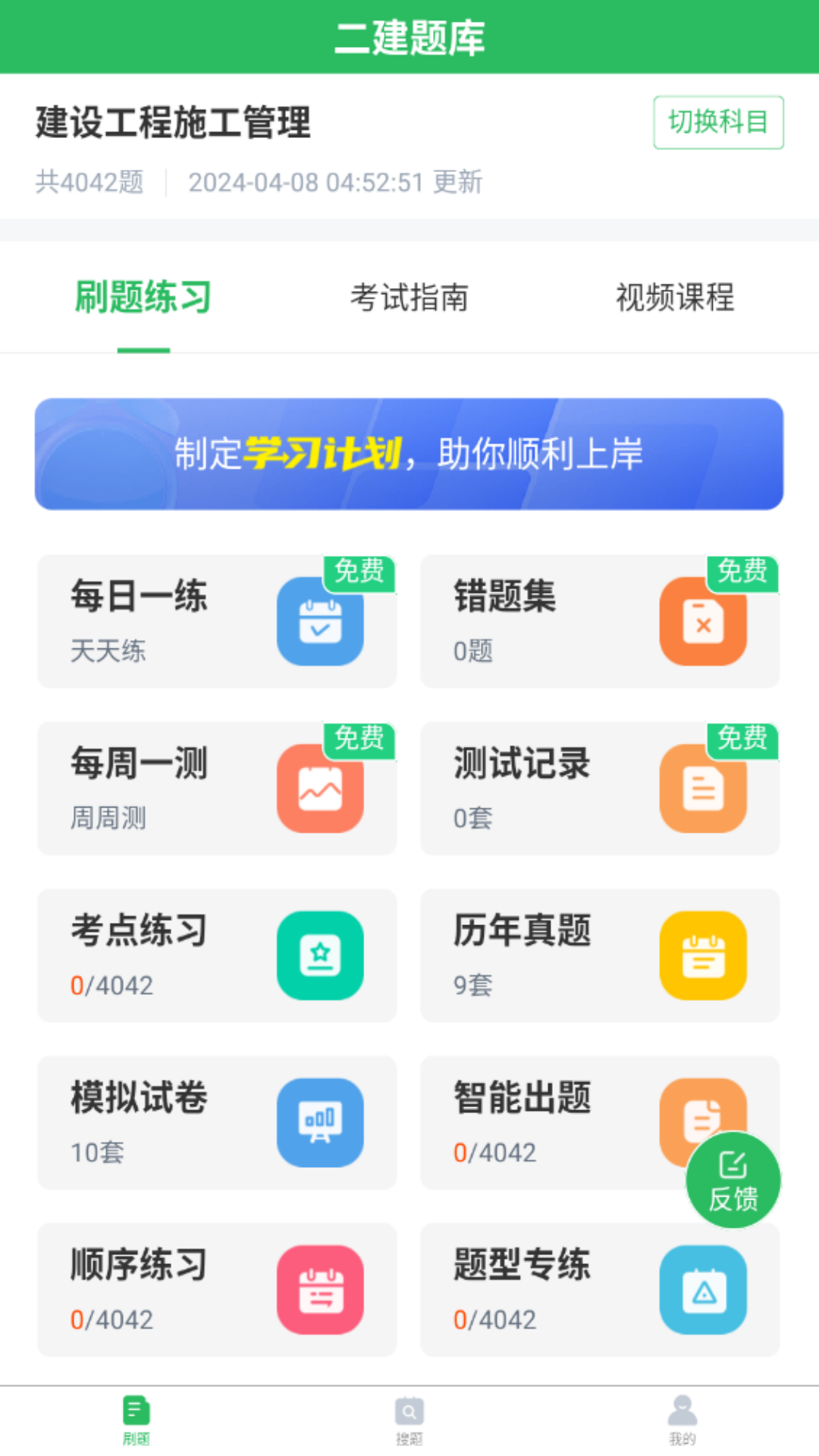Screen dimensions: 819x1456
Task: Select the 刷题练习 tab
Action: tap(143, 298)
